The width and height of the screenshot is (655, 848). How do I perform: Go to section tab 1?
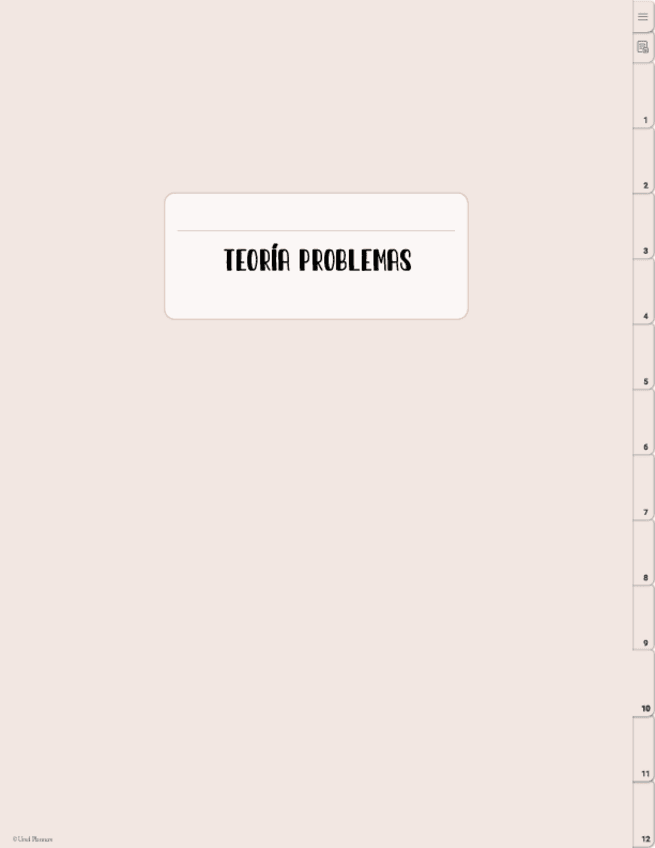[x=644, y=98]
